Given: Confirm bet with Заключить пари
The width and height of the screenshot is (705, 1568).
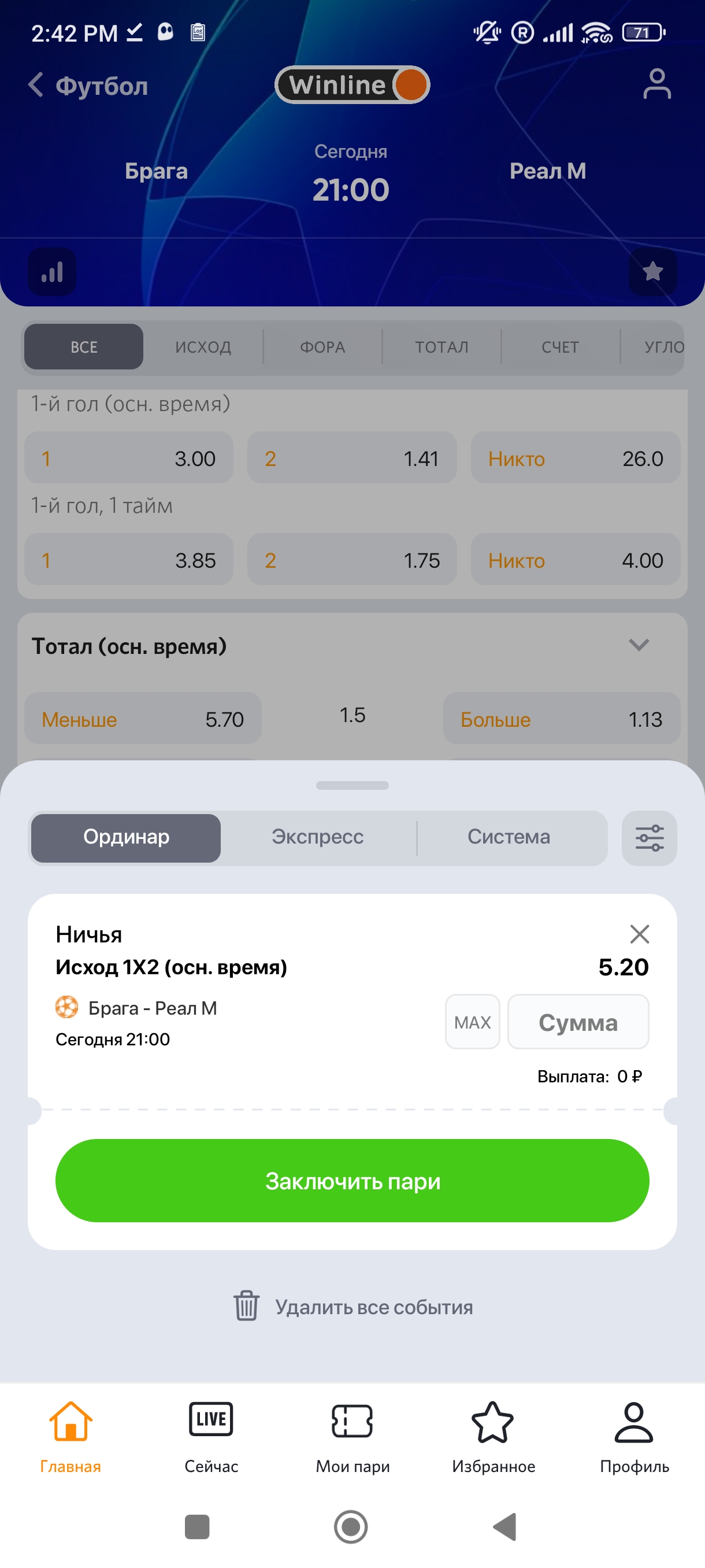Looking at the screenshot, I should [352, 1181].
